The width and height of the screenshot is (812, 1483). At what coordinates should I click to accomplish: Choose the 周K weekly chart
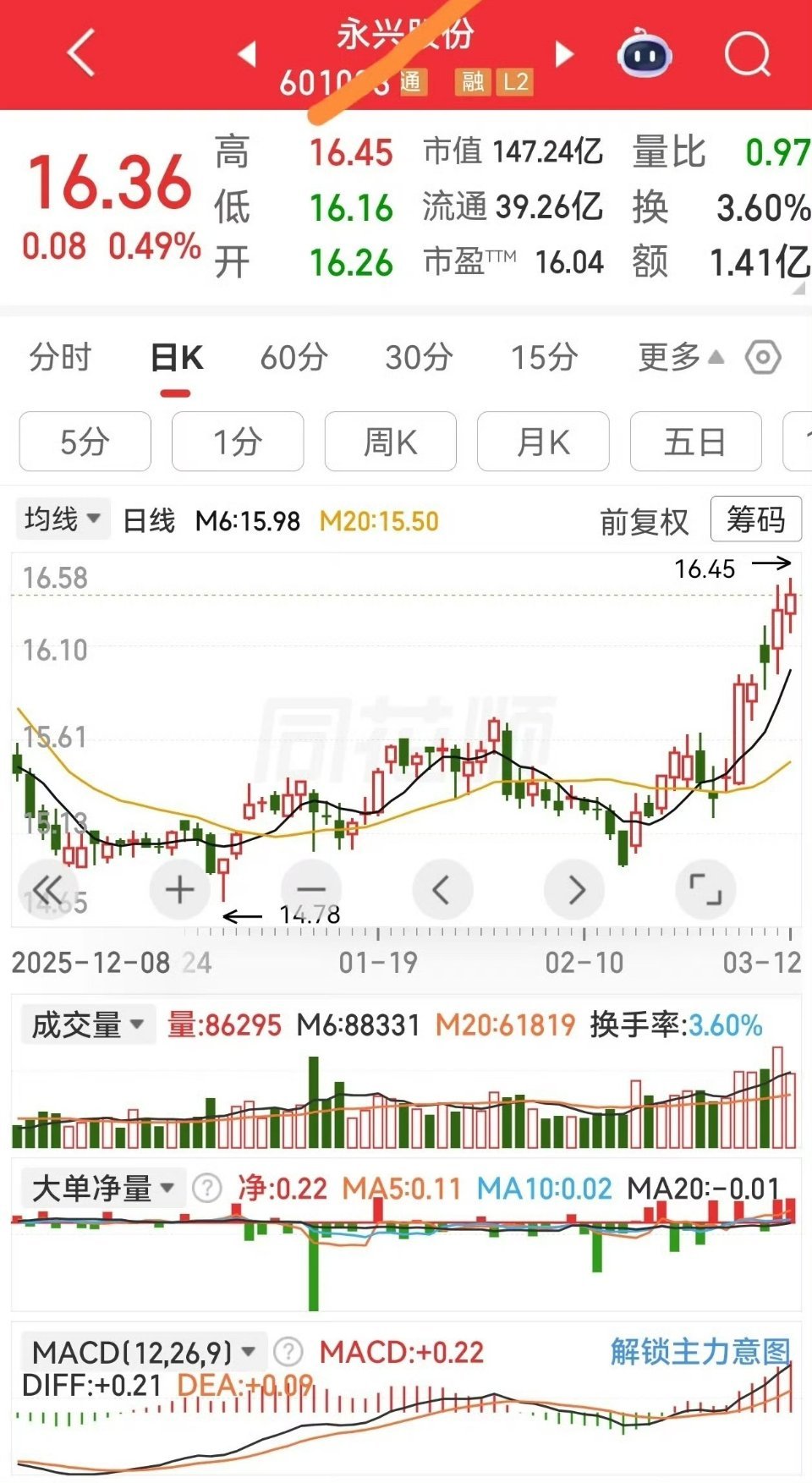(390, 442)
